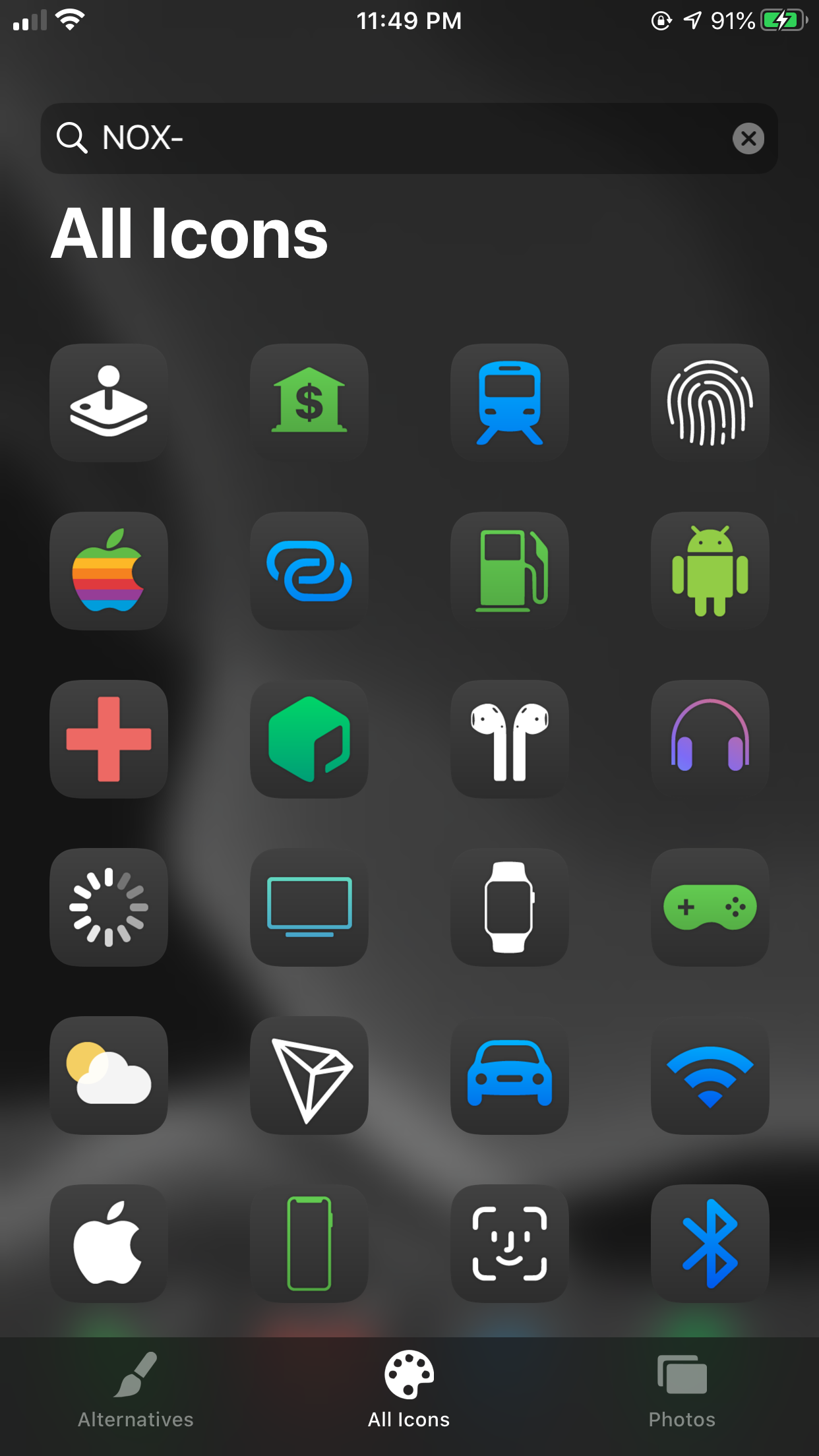The image size is (819, 1456).
Task: Select the fingerprint icon
Action: point(710,403)
